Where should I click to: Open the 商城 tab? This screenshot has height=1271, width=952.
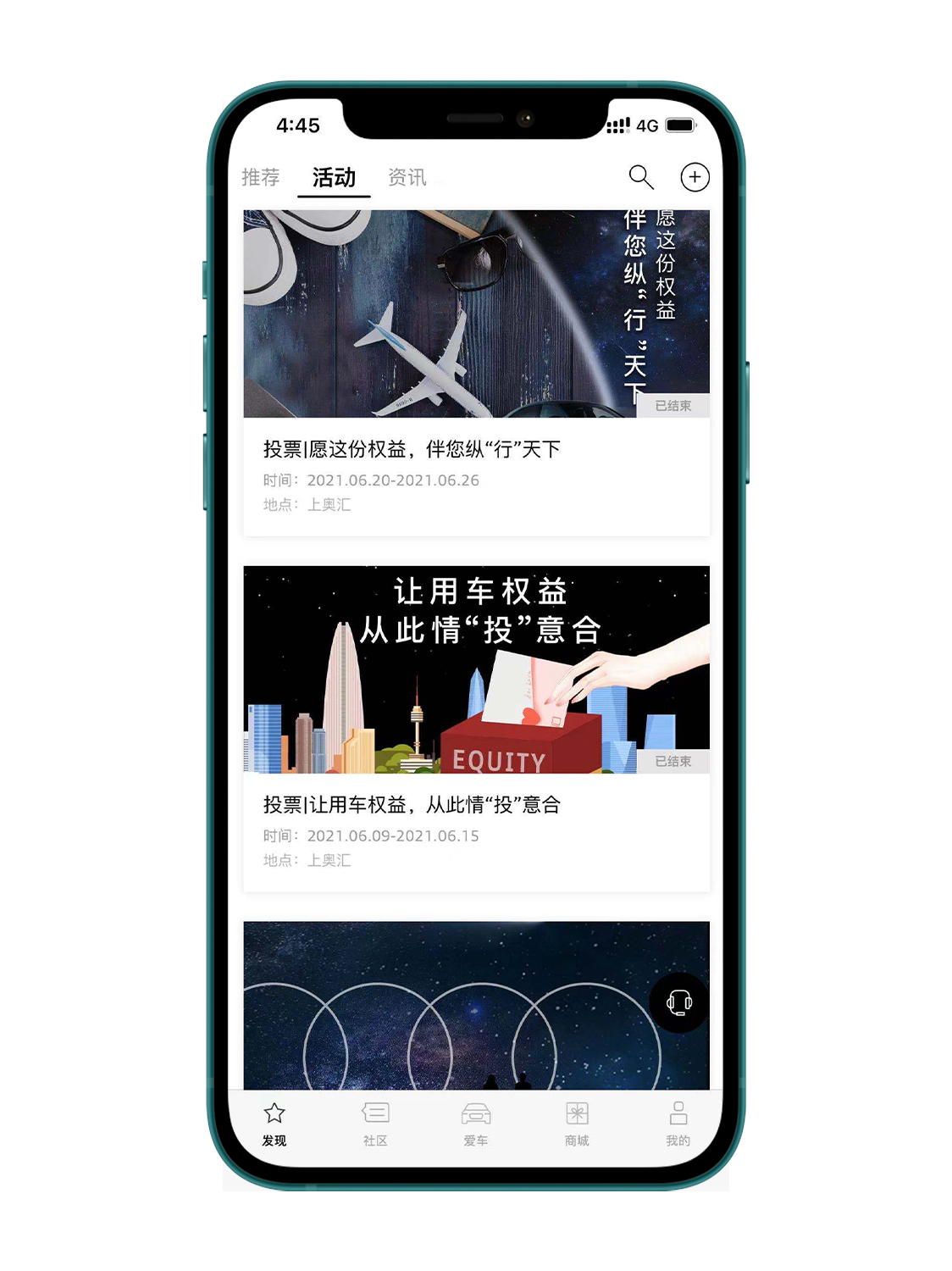(x=577, y=1124)
